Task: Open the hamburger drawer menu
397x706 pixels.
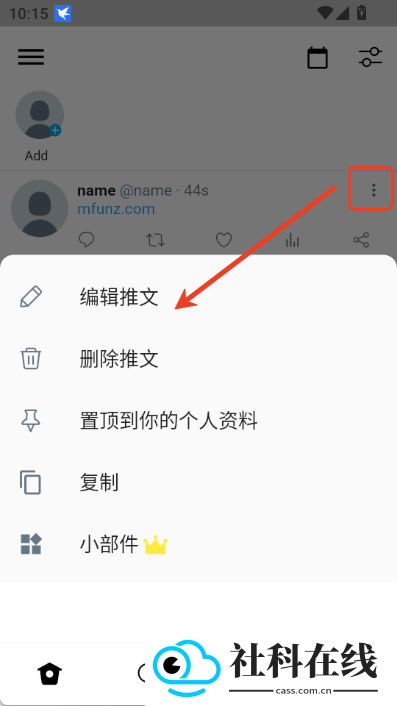Action: pyautogui.click(x=31, y=57)
